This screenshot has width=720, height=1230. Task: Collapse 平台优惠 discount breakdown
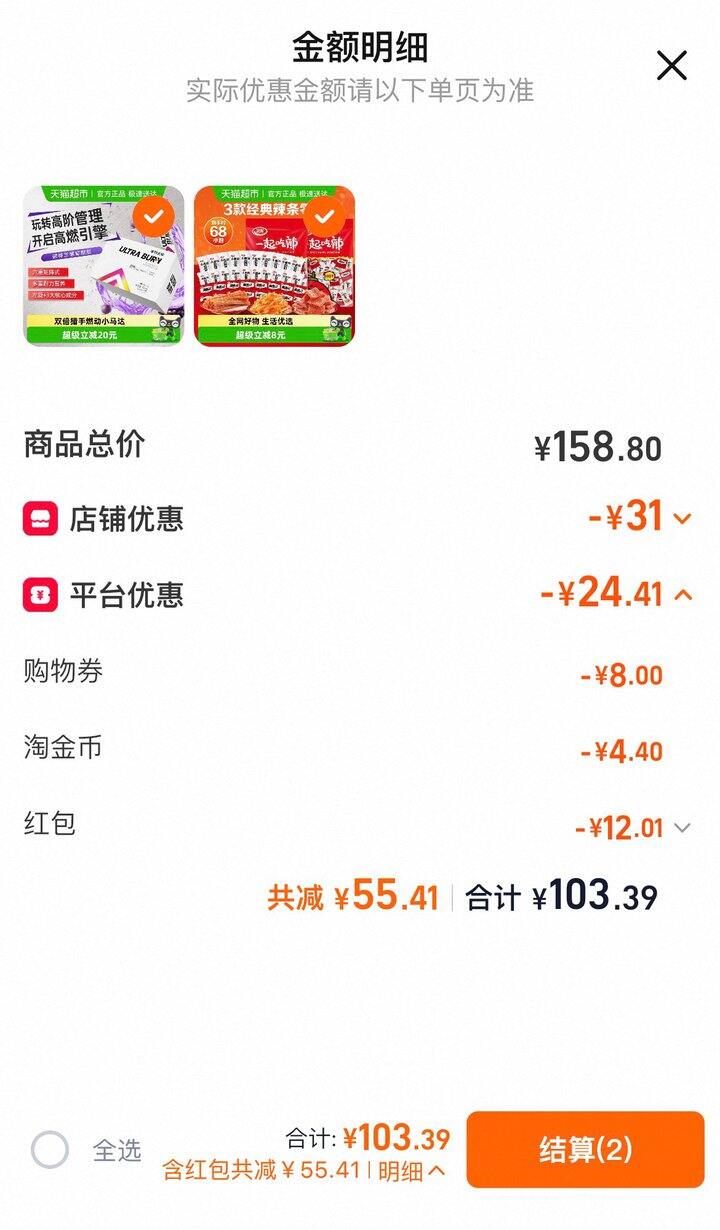click(x=683, y=595)
